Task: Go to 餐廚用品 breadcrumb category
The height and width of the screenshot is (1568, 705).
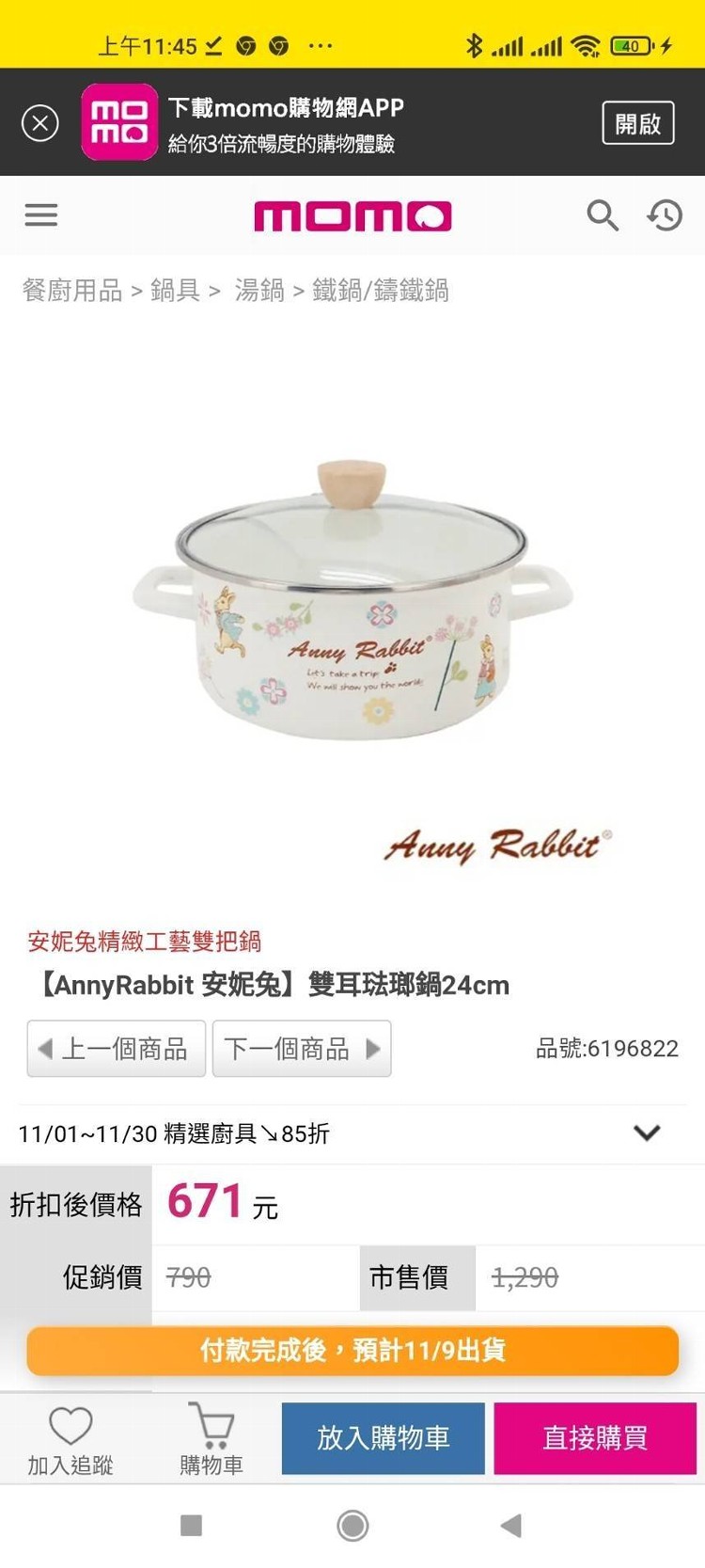Action: point(72,291)
